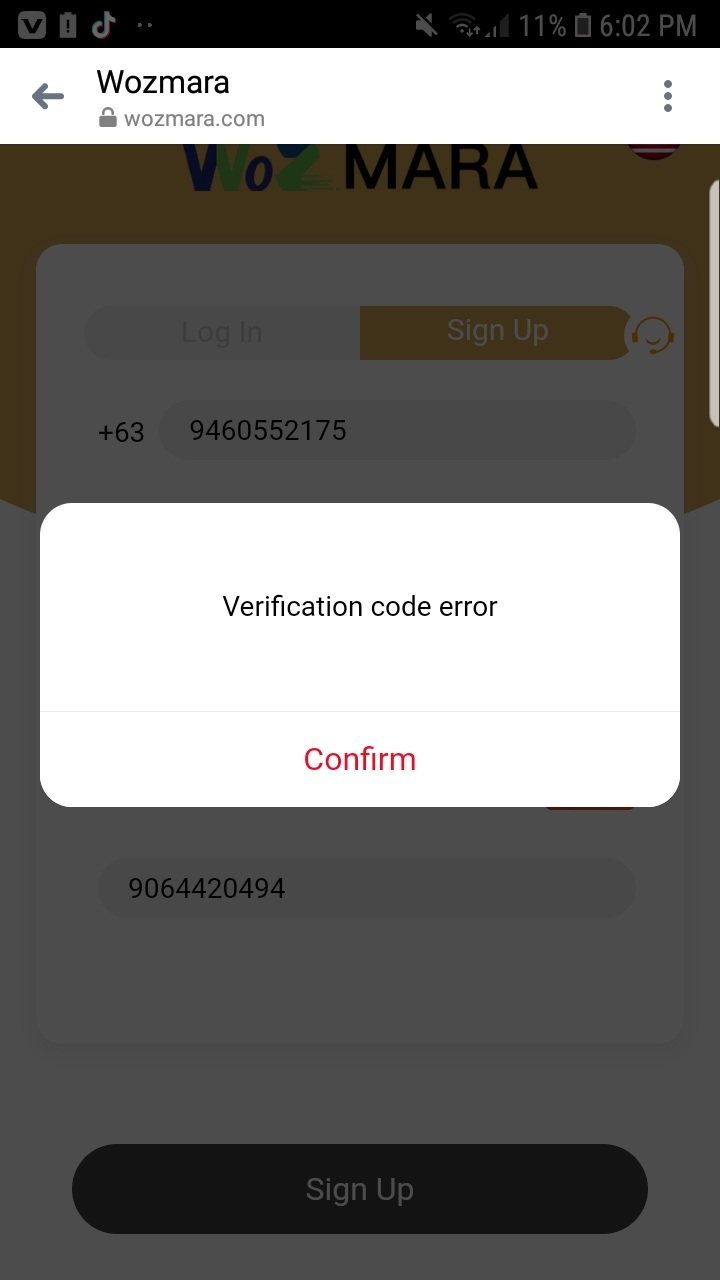This screenshot has height=1280, width=720.
Task: Go back with the browser arrow
Action: pos(48,96)
